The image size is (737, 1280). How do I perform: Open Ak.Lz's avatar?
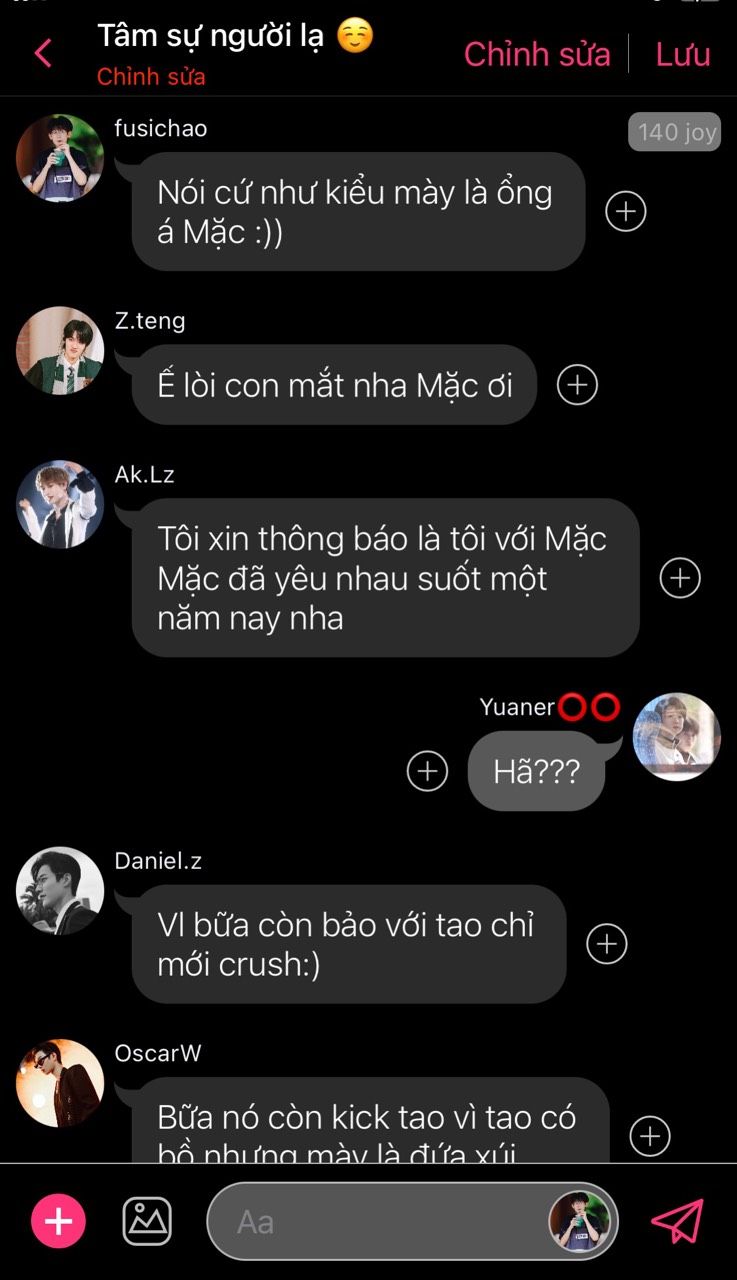[60, 504]
